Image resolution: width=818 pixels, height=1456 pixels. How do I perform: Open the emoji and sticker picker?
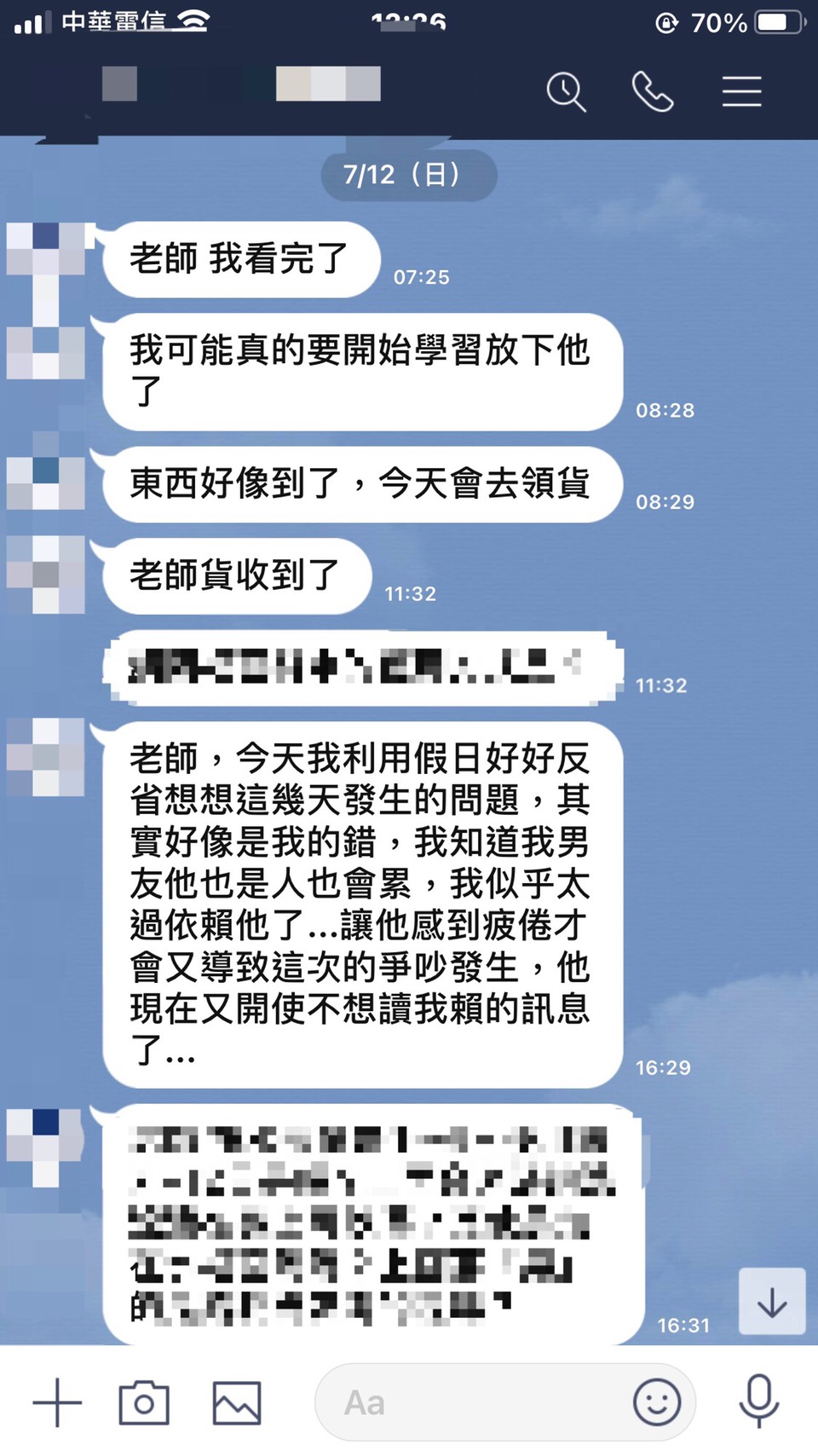point(656,1402)
